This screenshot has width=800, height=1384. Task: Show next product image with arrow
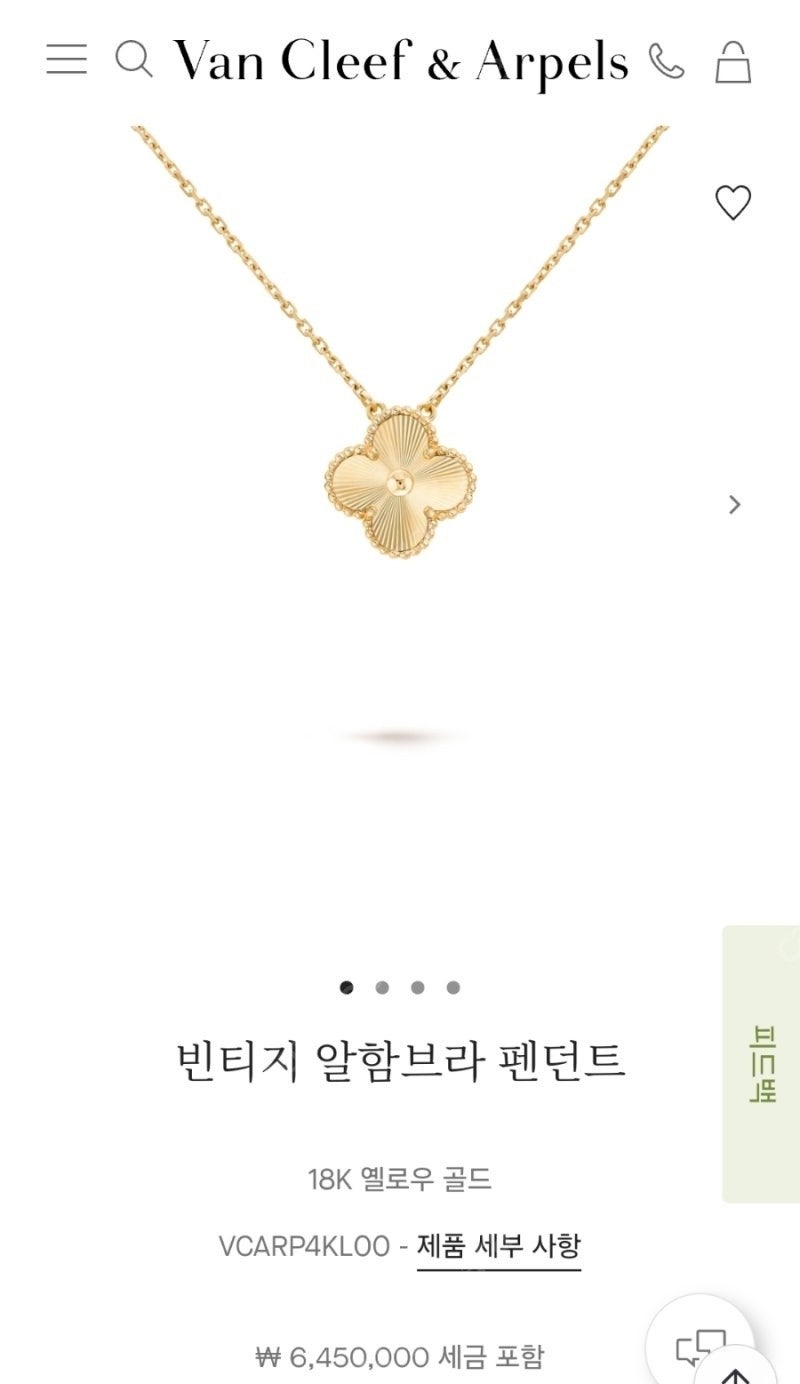tap(735, 505)
